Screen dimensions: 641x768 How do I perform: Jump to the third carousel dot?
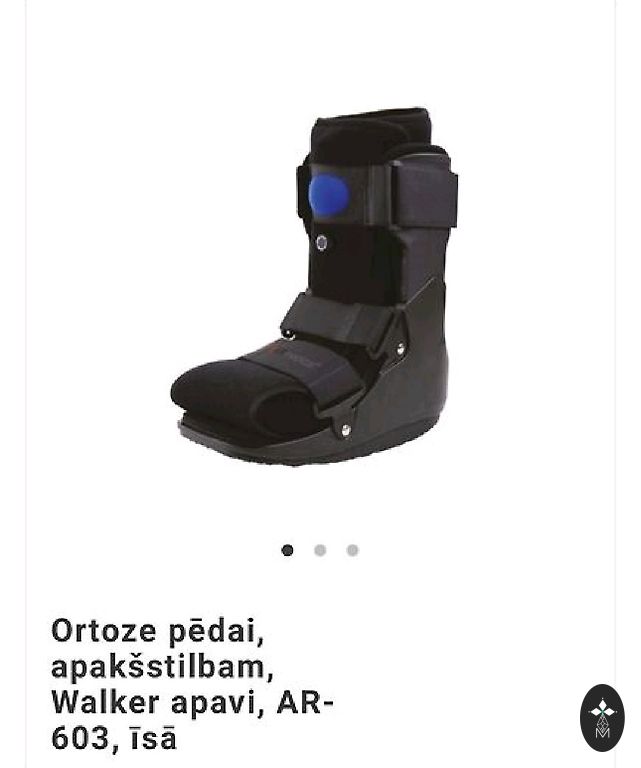click(353, 550)
